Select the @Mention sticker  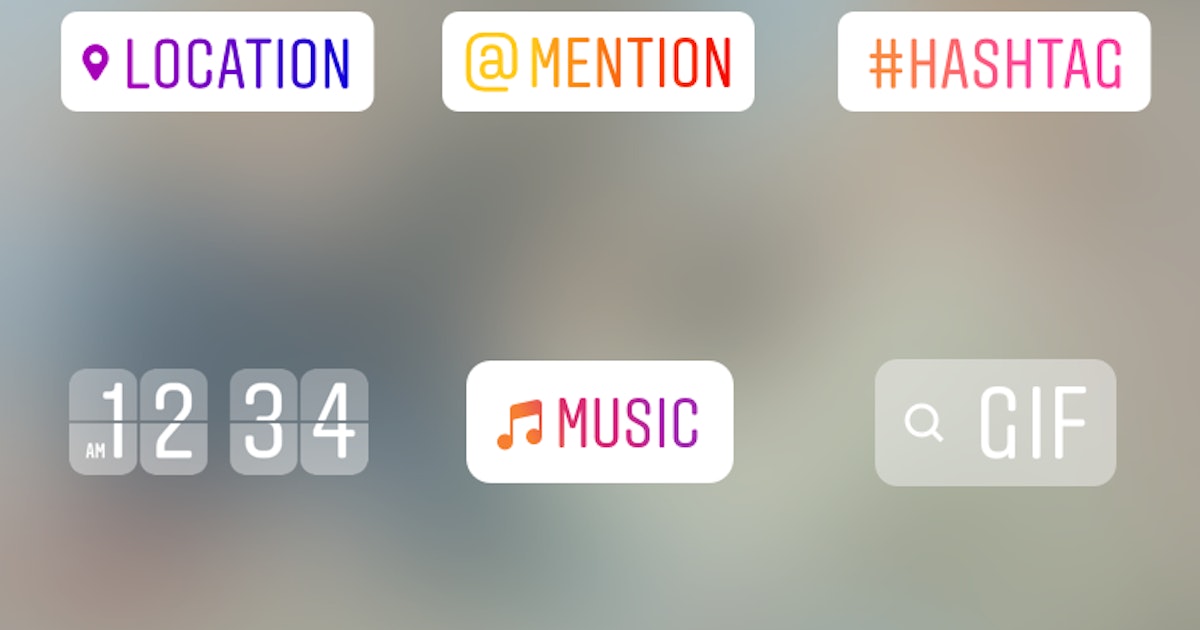point(598,62)
